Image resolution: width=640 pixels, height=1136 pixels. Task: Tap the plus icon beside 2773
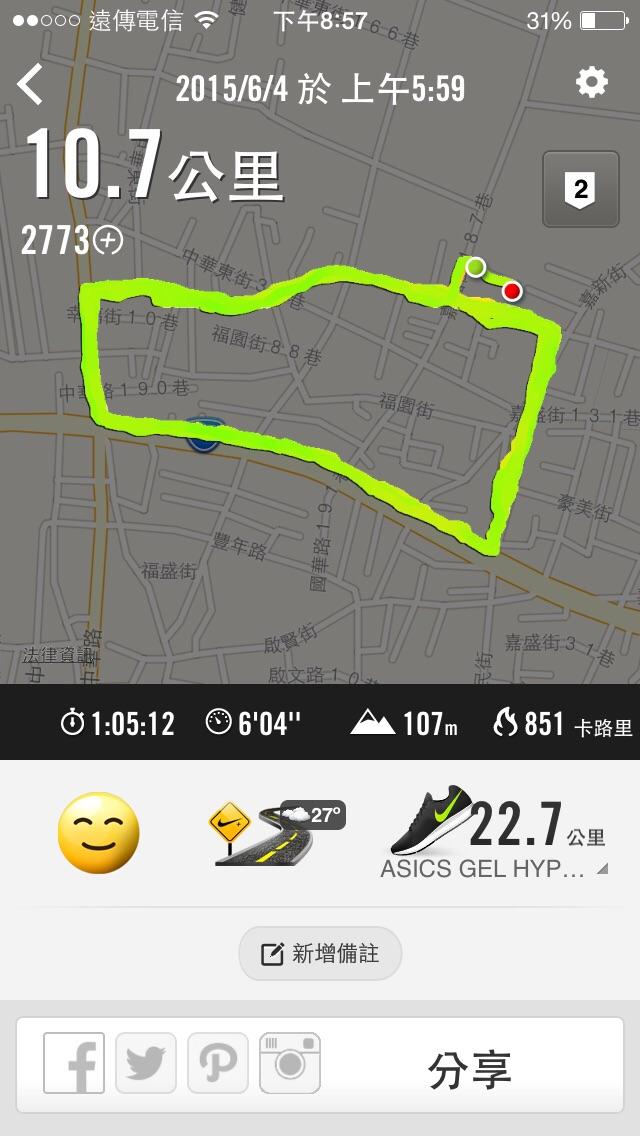coord(108,240)
